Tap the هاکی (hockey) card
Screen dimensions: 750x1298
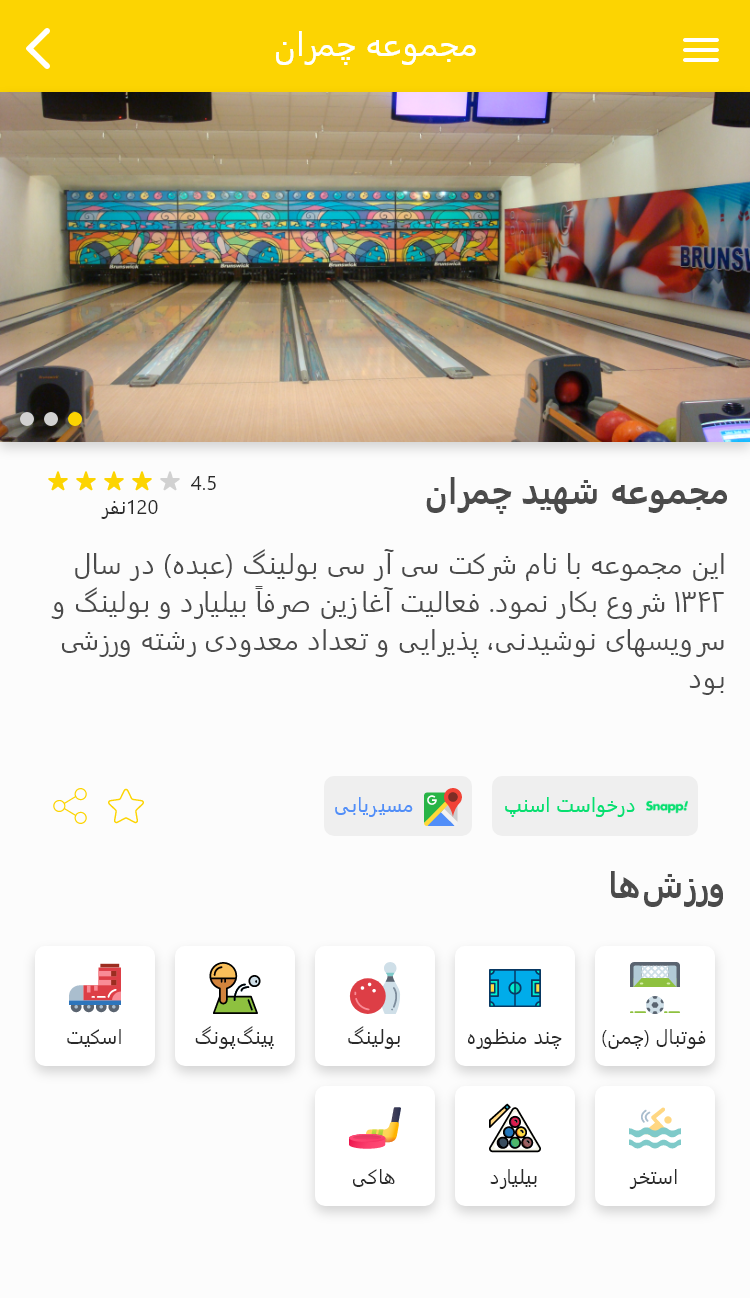[374, 1146]
